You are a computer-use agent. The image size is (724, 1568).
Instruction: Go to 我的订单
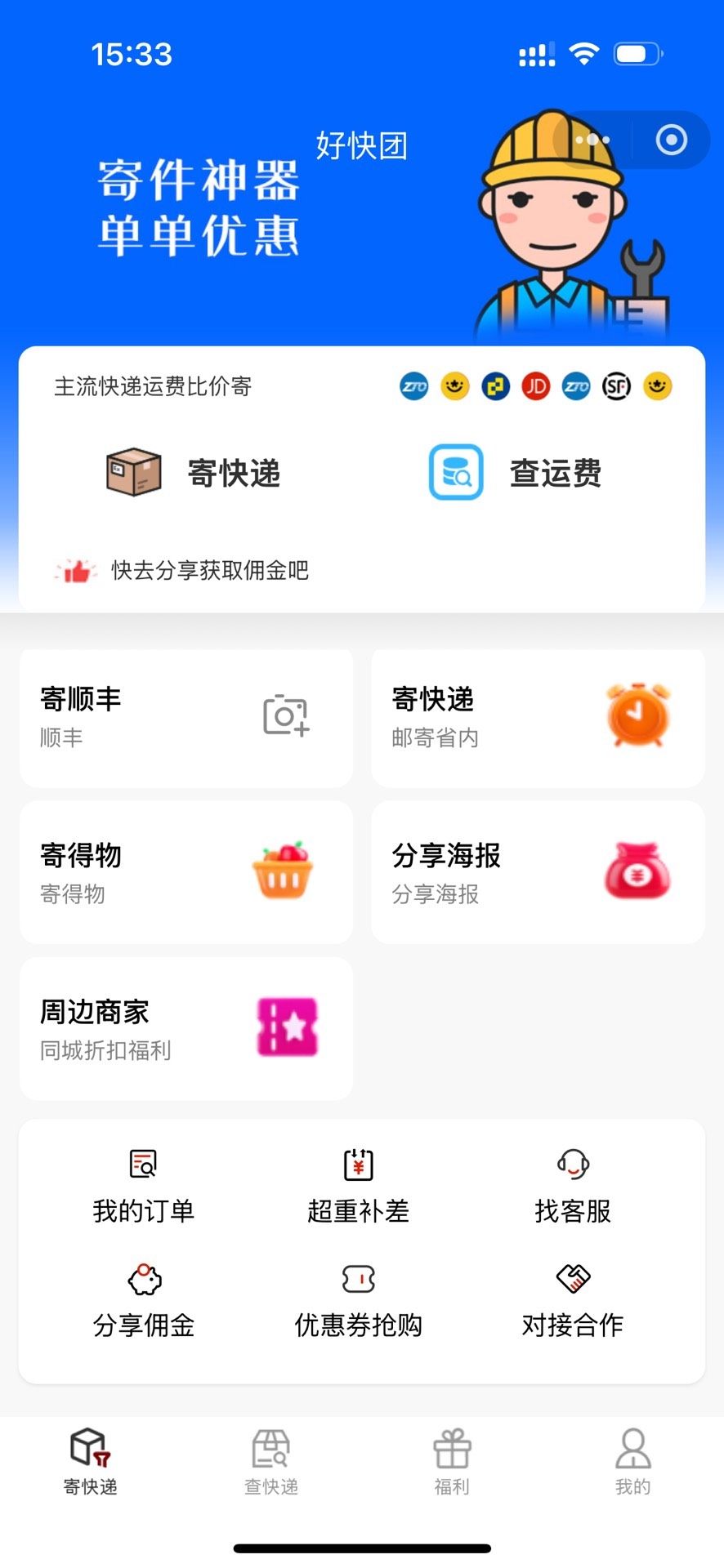(x=144, y=1187)
